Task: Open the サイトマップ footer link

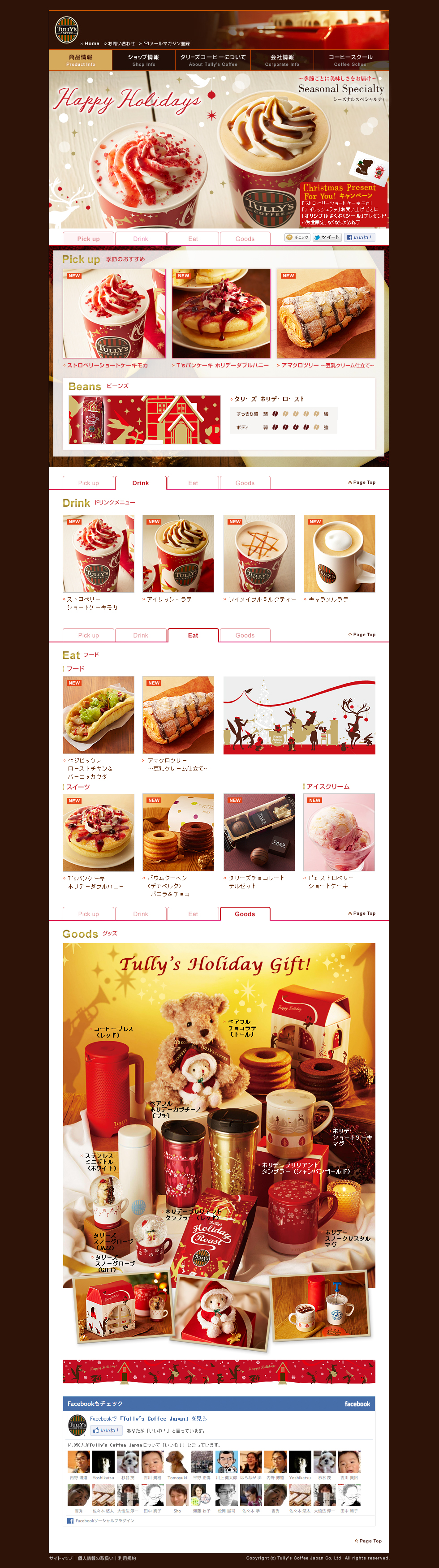Action: tap(60, 1558)
